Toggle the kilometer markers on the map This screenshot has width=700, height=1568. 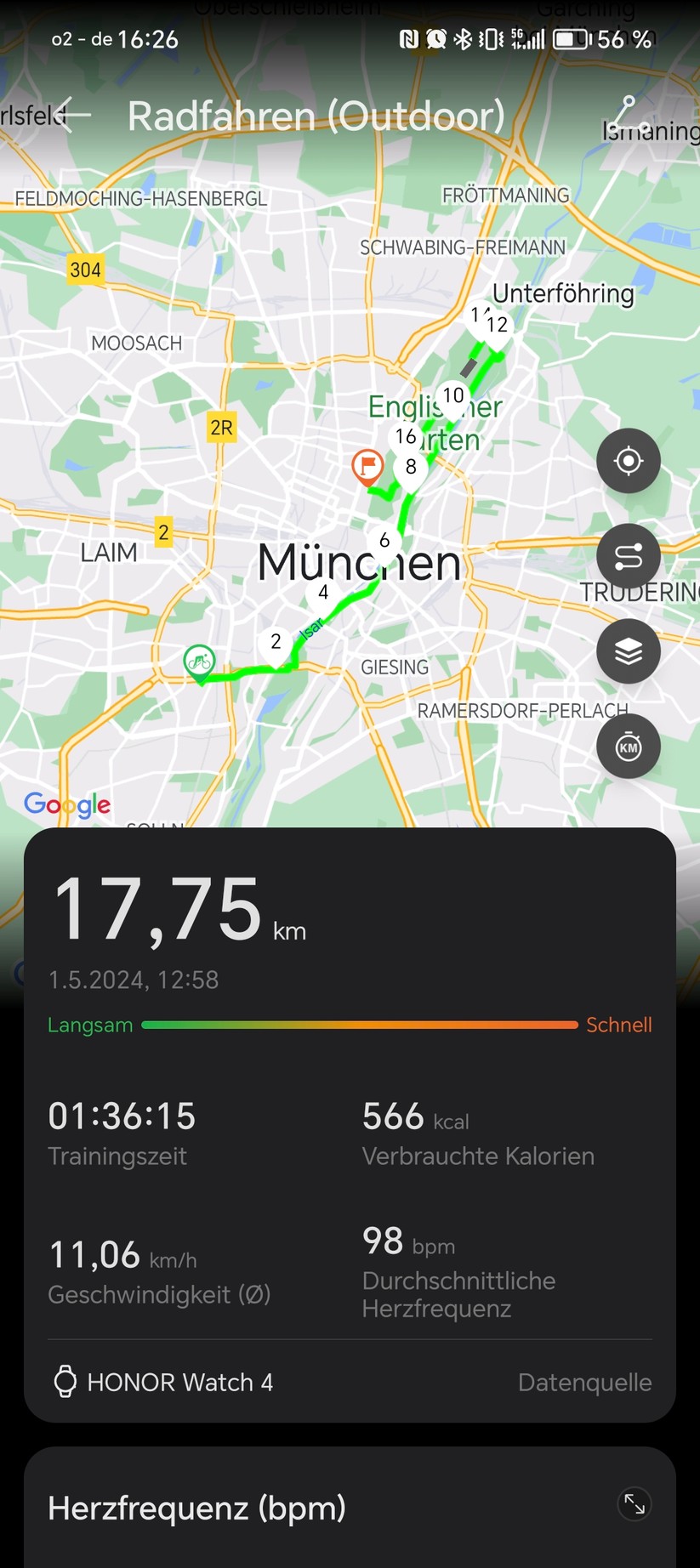[x=628, y=747]
